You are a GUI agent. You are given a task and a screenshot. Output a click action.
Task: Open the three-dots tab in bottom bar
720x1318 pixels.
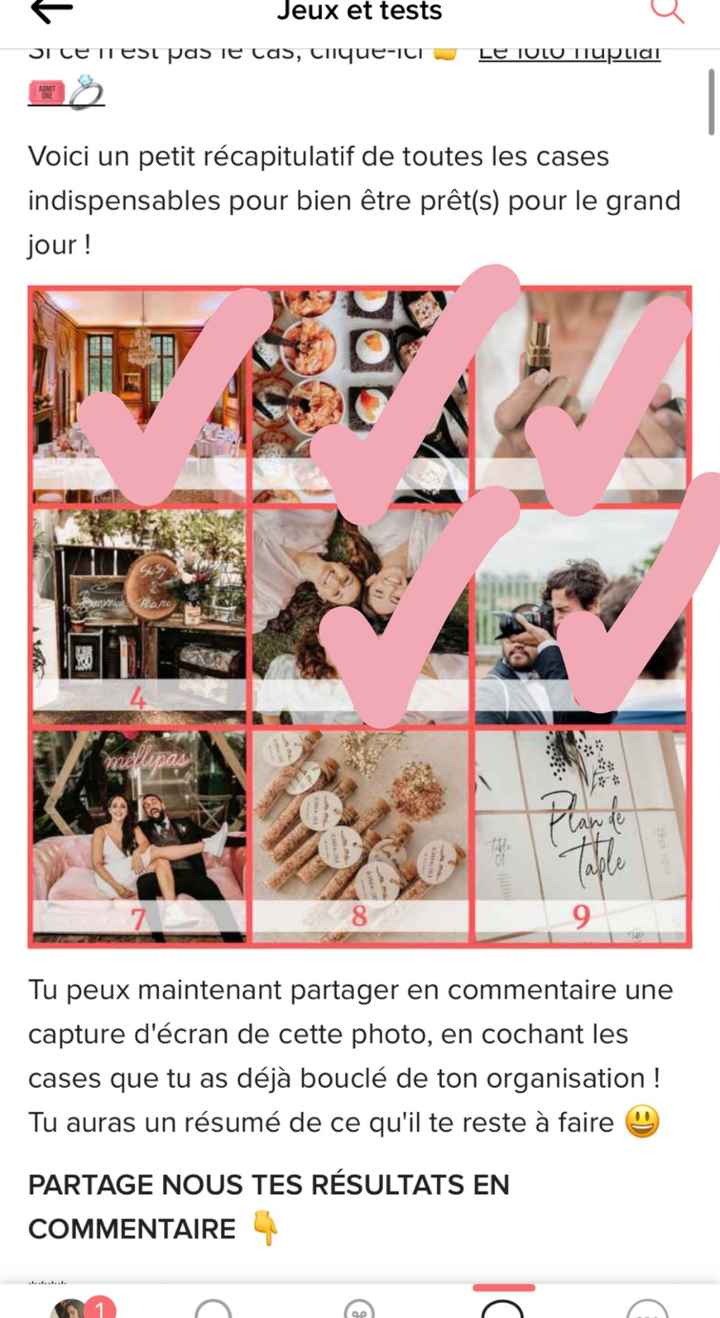(x=647, y=1309)
